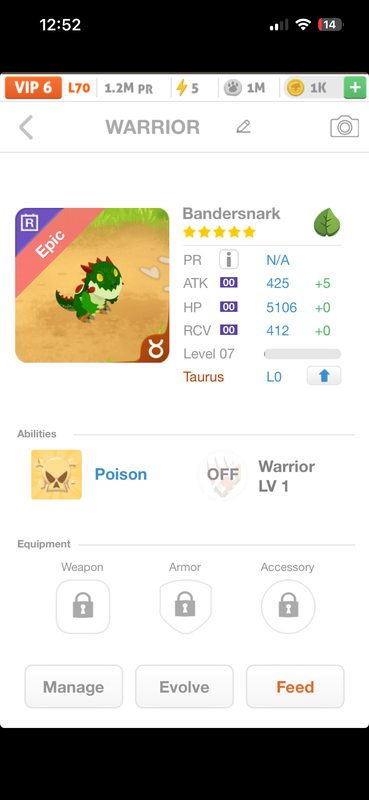
Task: Open the Bandersnark monster portrait
Action: 92,285
